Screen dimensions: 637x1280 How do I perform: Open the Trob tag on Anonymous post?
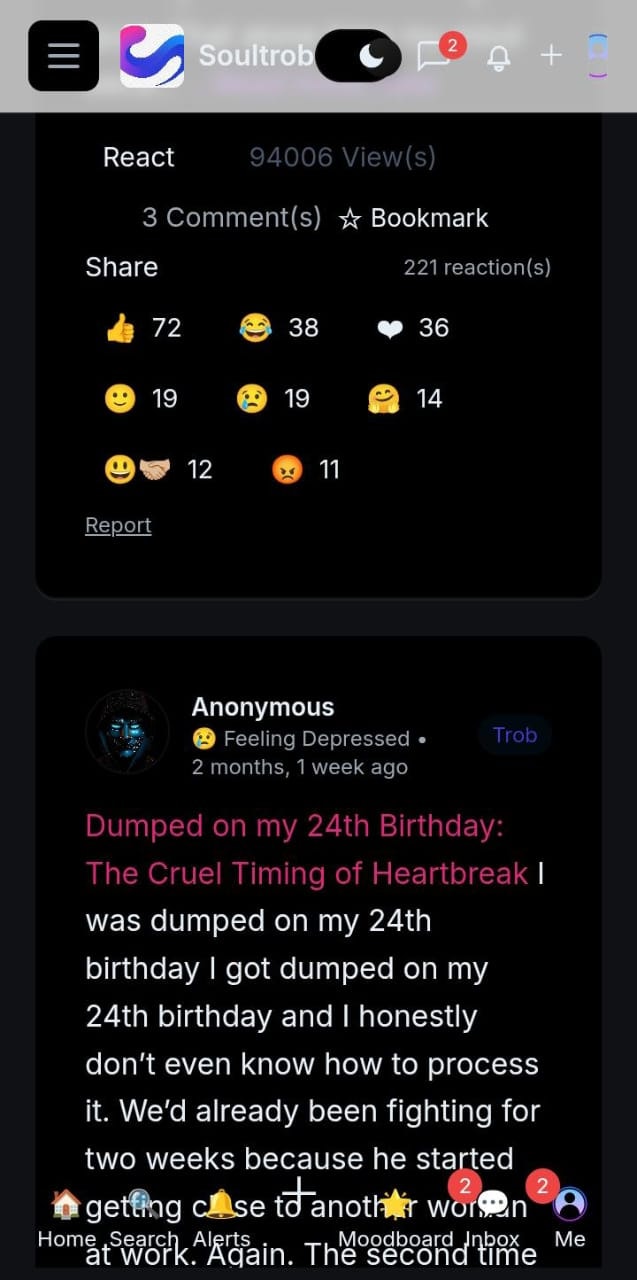(515, 735)
